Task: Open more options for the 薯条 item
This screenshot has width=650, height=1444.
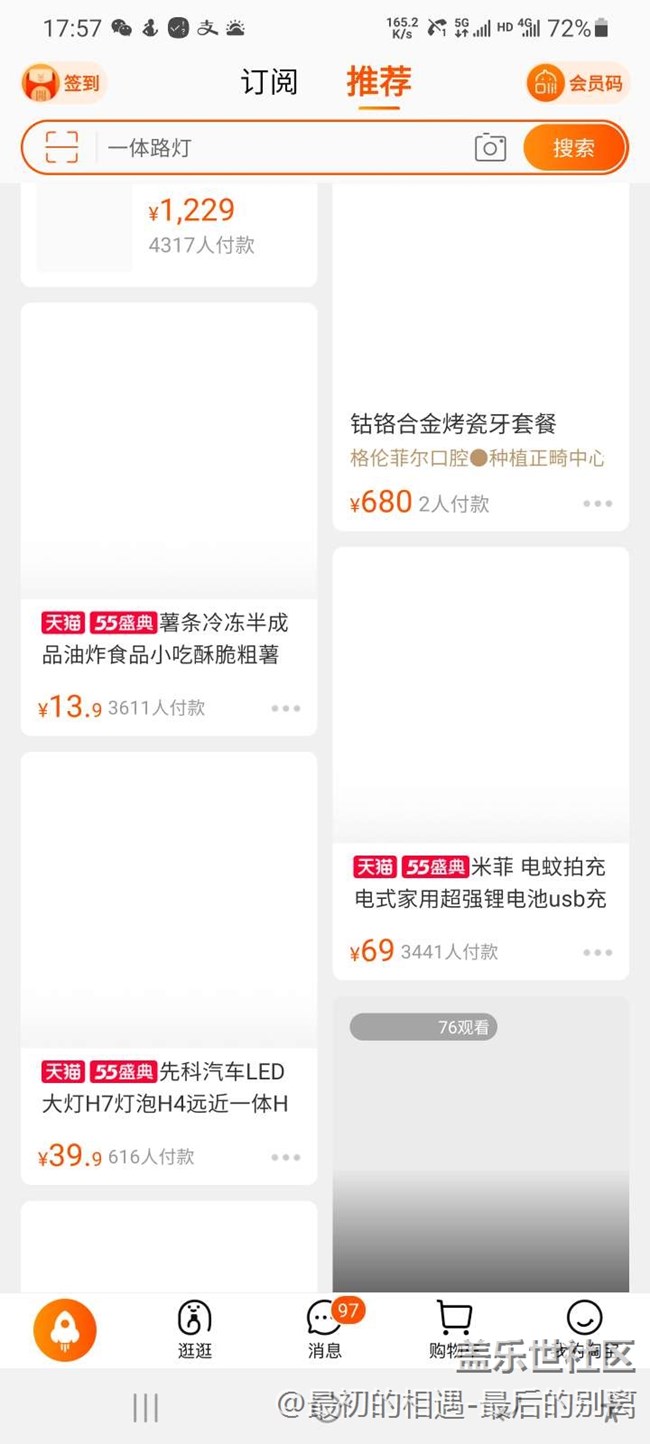Action: (x=285, y=708)
